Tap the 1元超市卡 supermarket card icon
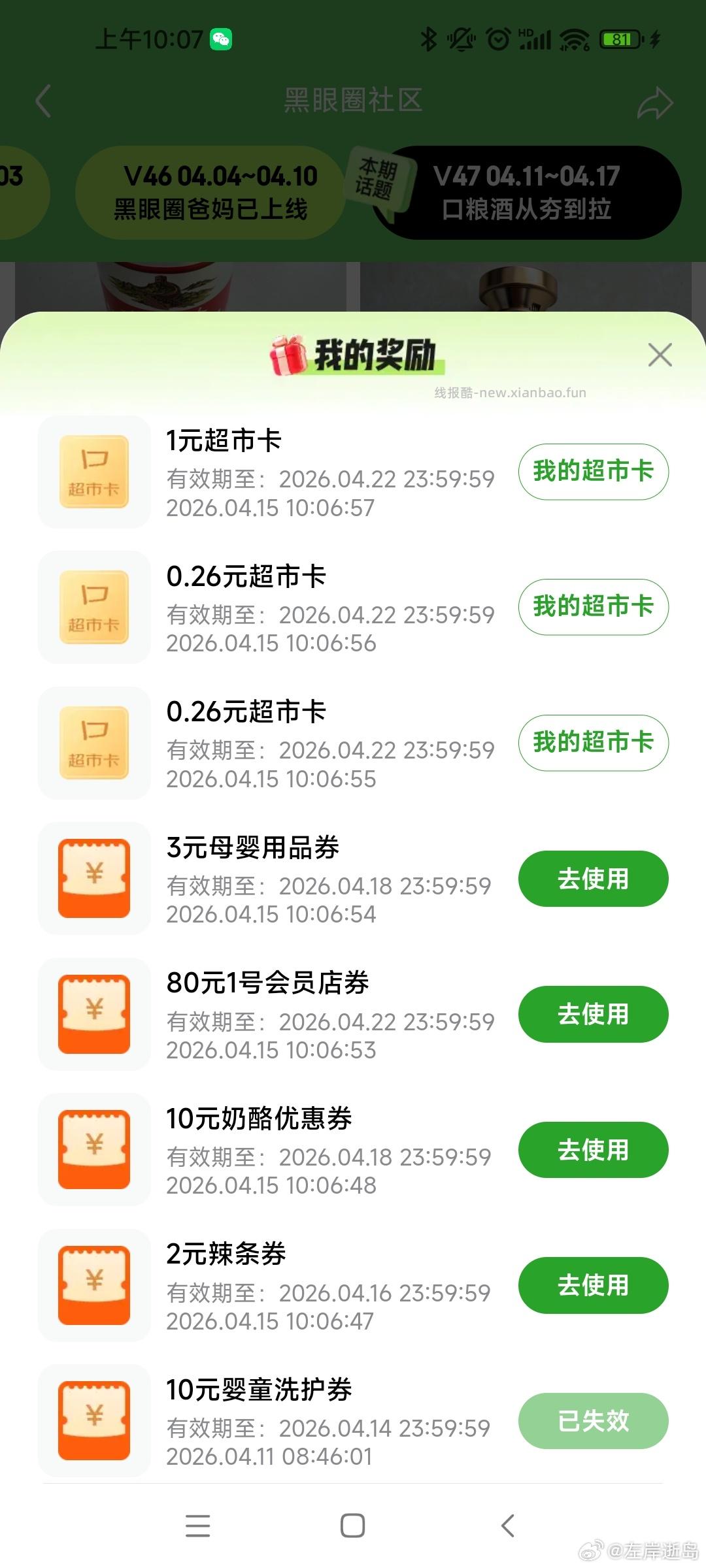 [94, 472]
